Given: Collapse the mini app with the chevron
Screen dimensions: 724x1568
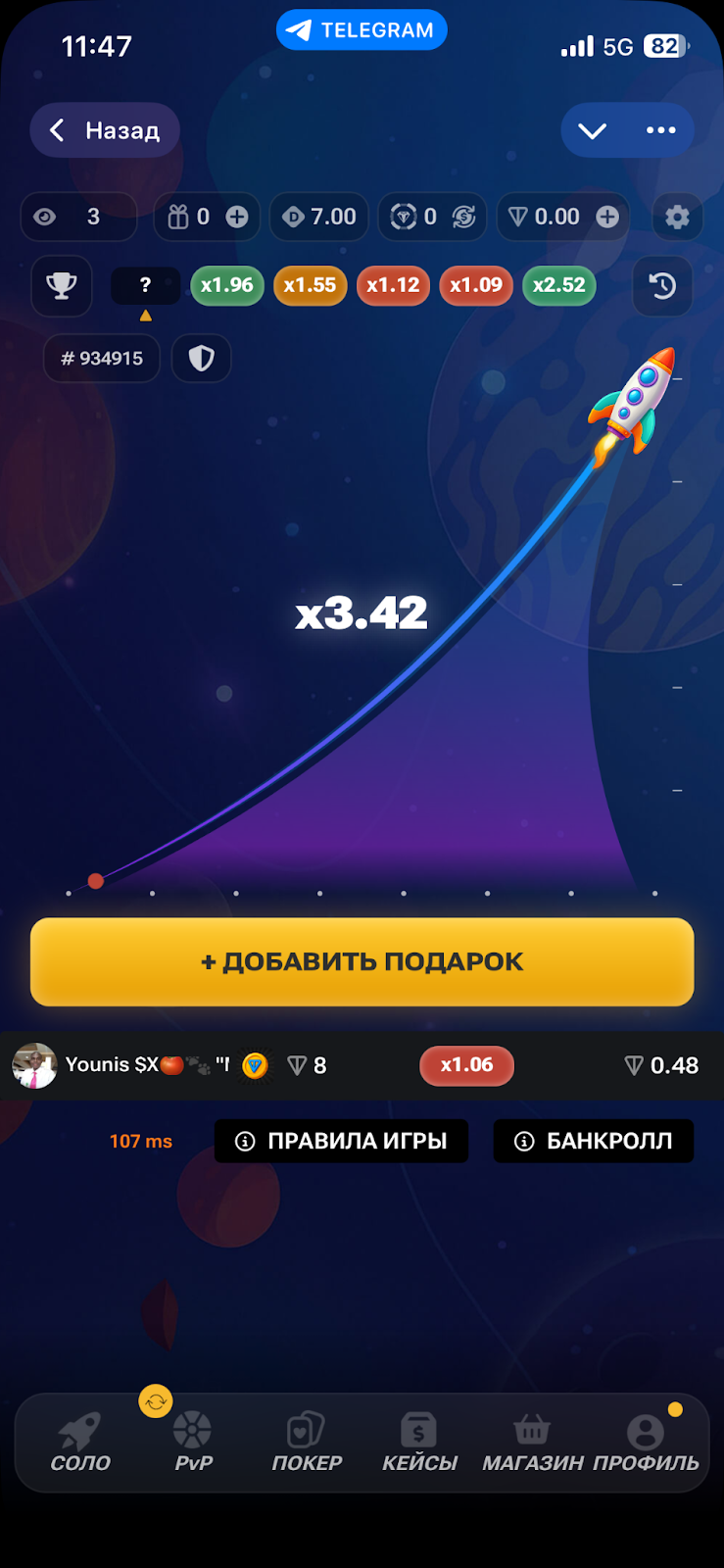Looking at the screenshot, I should pyautogui.click(x=593, y=130).
